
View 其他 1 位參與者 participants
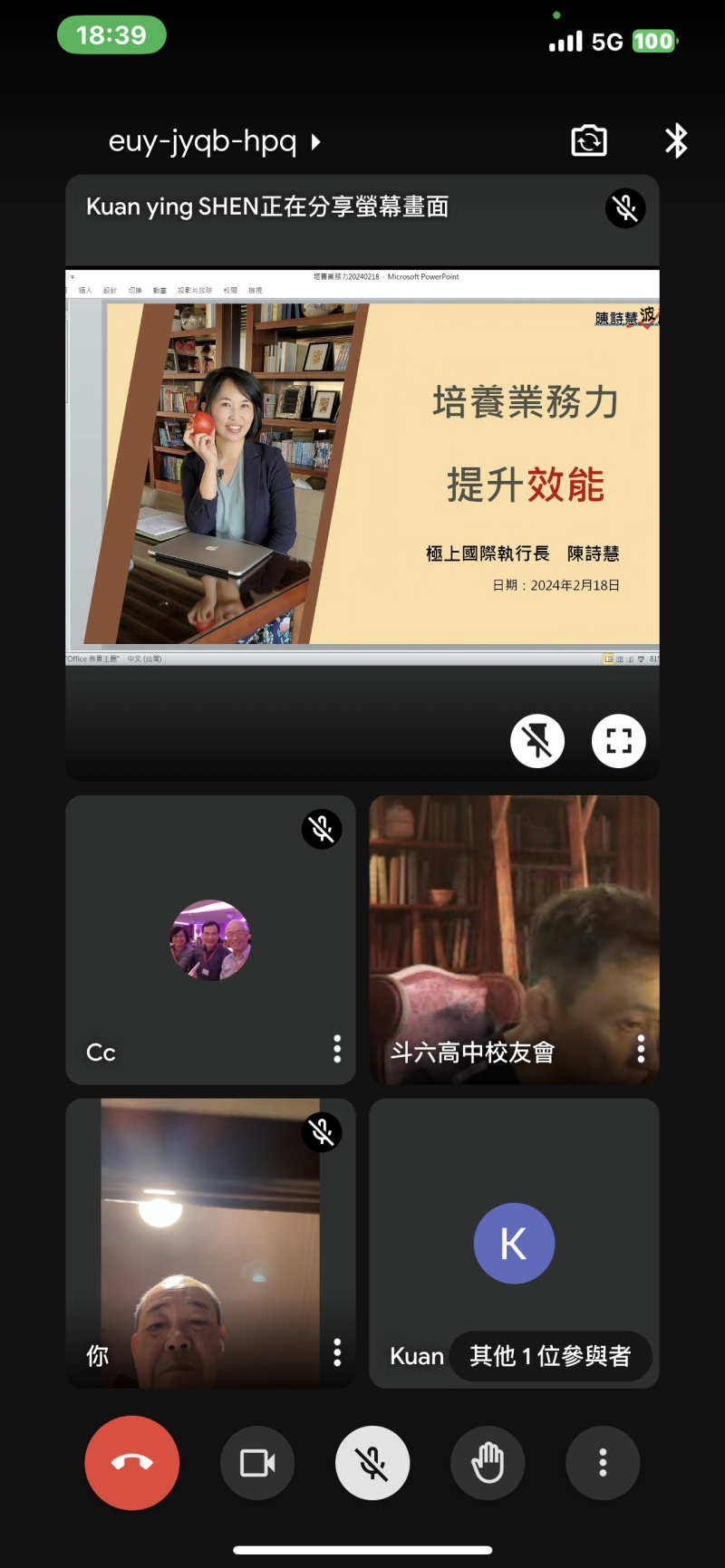pyautogui.click(x=550, y=1356)
